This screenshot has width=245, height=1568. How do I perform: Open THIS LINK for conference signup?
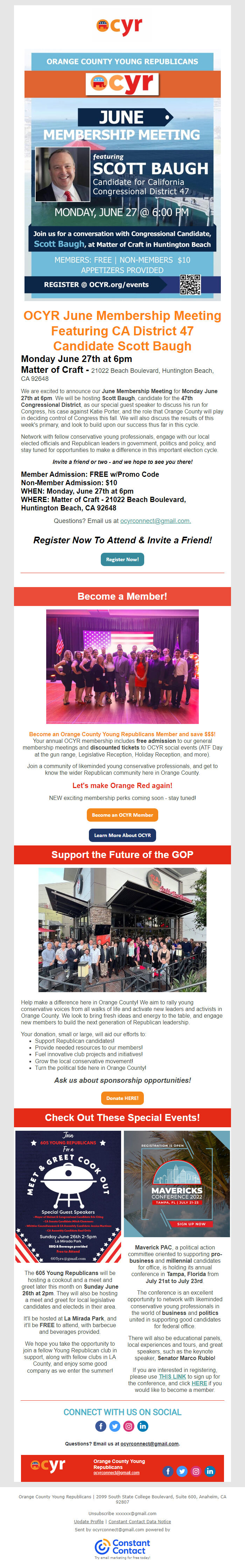click(x=173, y=1376)
